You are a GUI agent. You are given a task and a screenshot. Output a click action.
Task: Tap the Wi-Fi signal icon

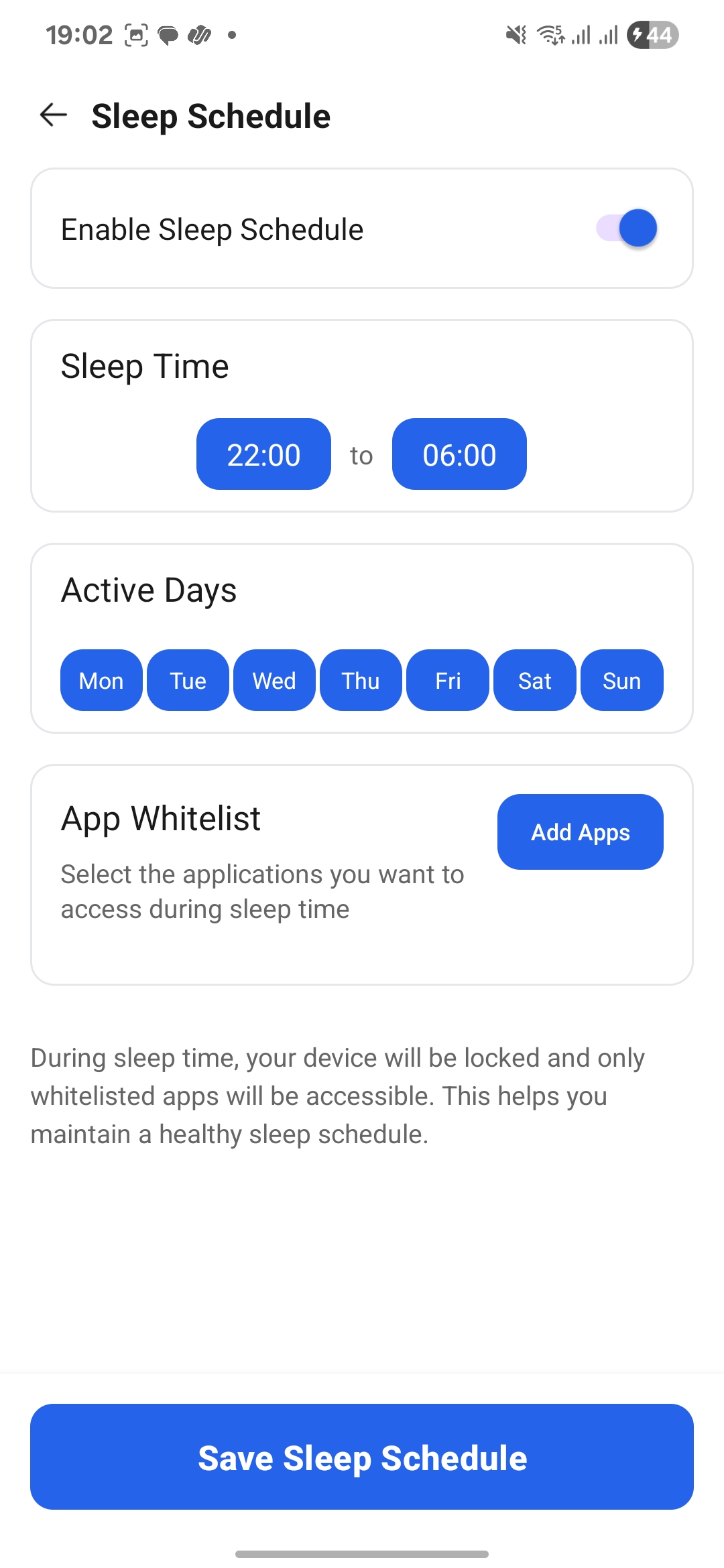tap(551, 35)
